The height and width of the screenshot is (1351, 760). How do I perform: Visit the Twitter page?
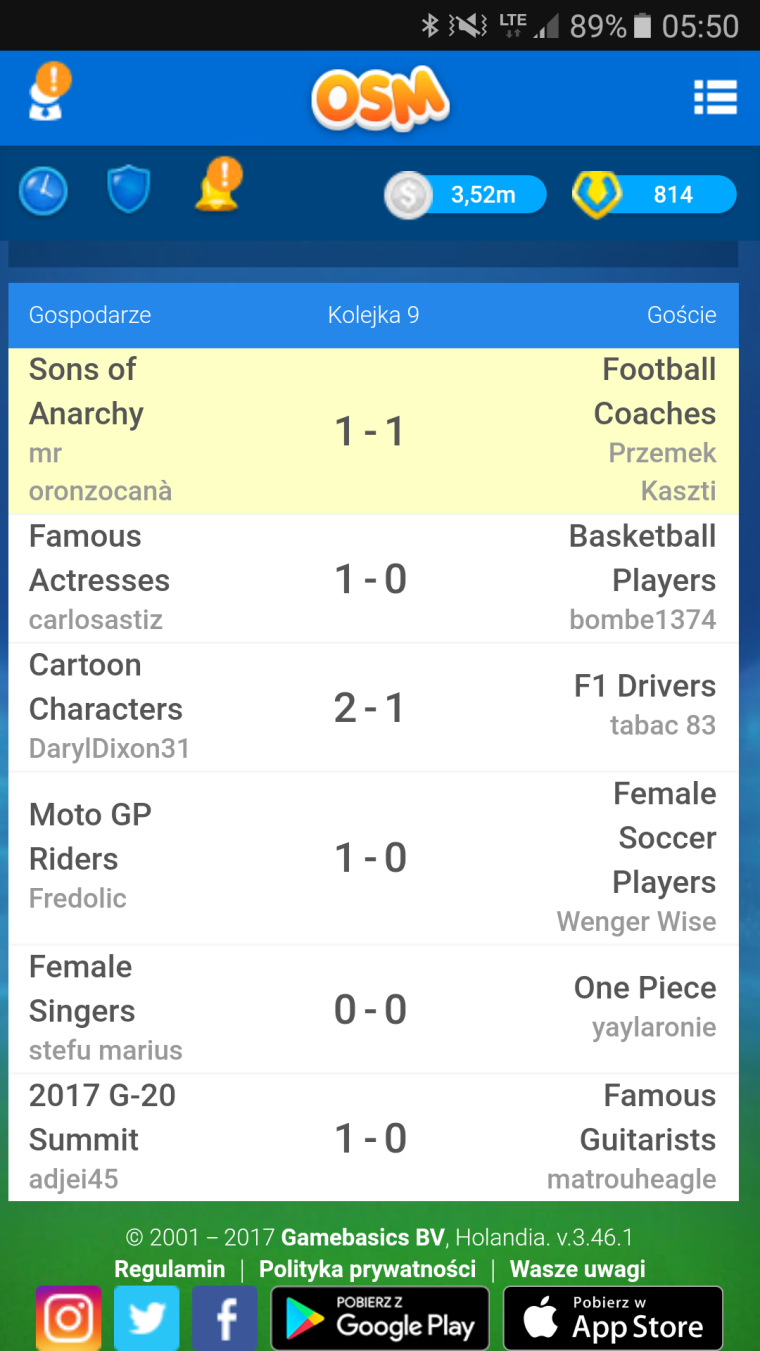[147, 1318]
